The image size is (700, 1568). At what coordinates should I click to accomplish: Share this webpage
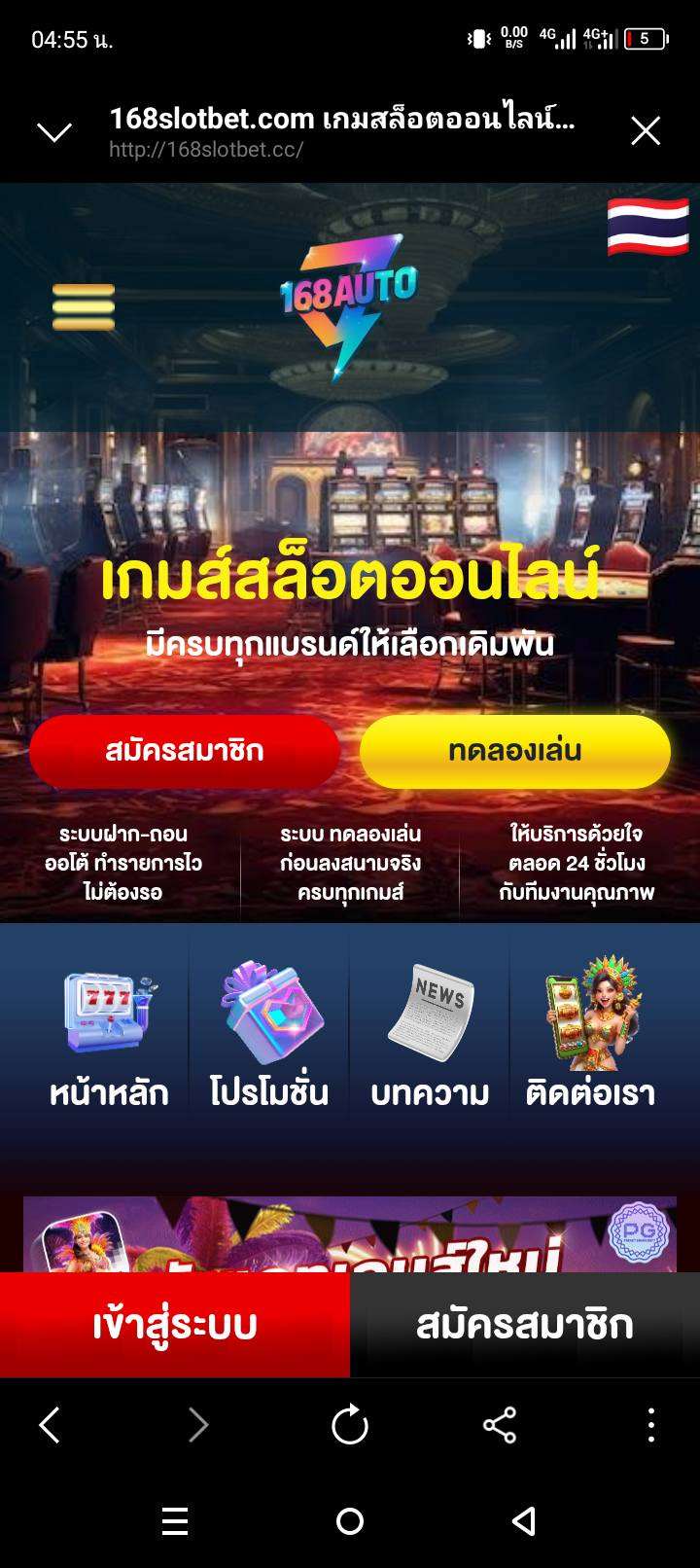[x=500, y=1426]
